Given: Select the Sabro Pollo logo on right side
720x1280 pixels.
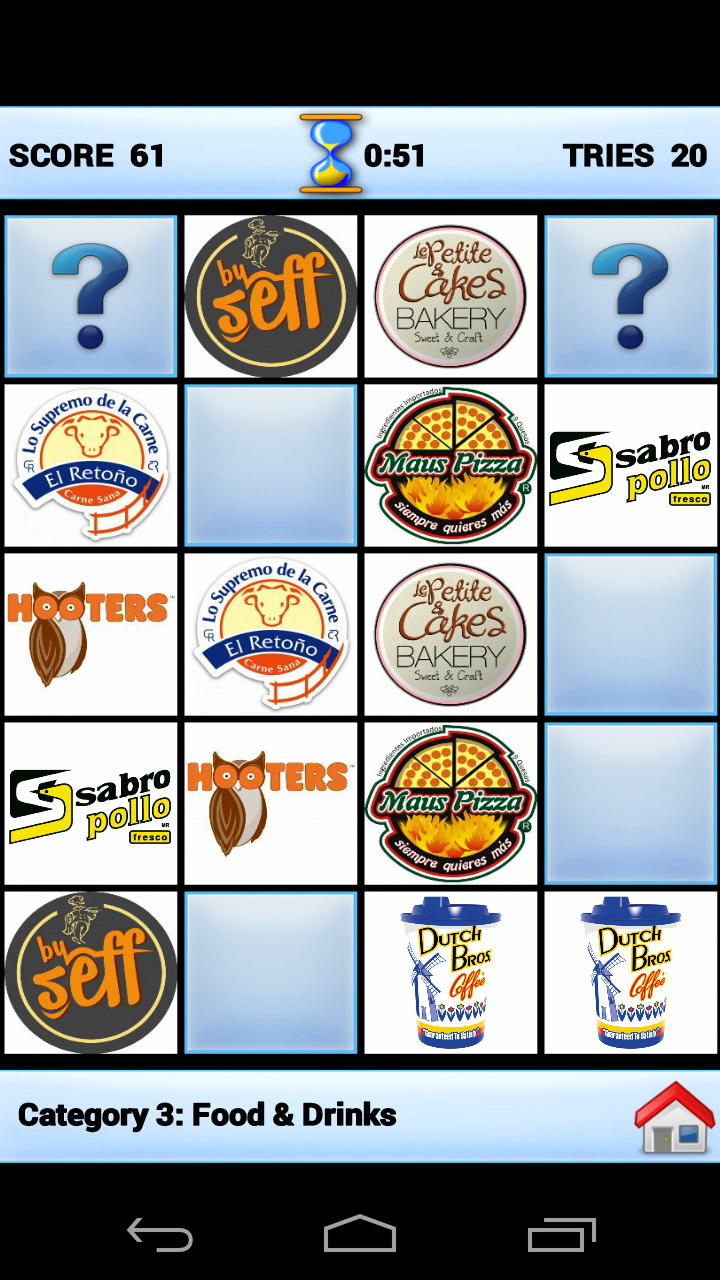Looking at the screenshot, I should (x=630, y=464).
